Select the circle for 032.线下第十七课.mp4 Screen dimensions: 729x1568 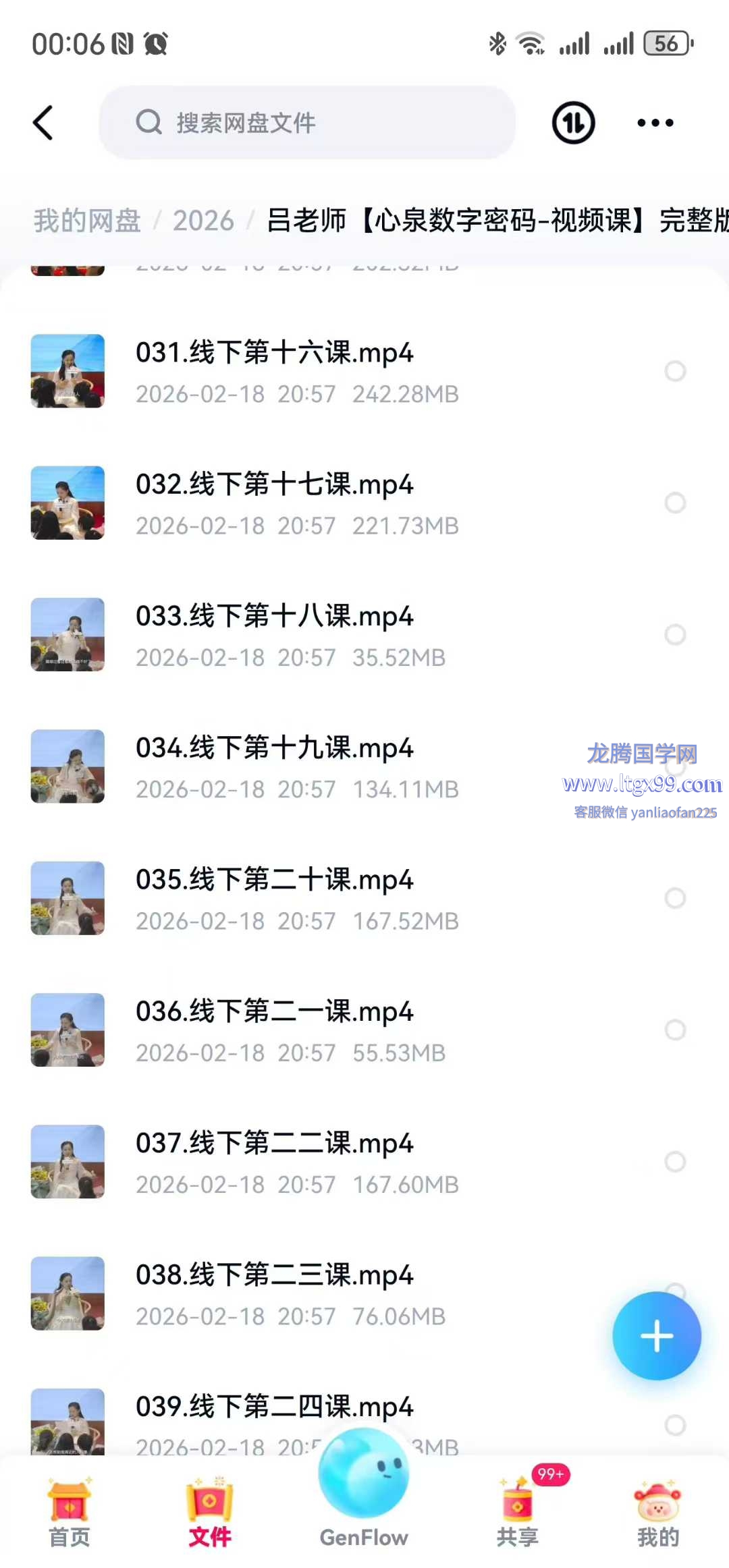[x=675, y=503]
